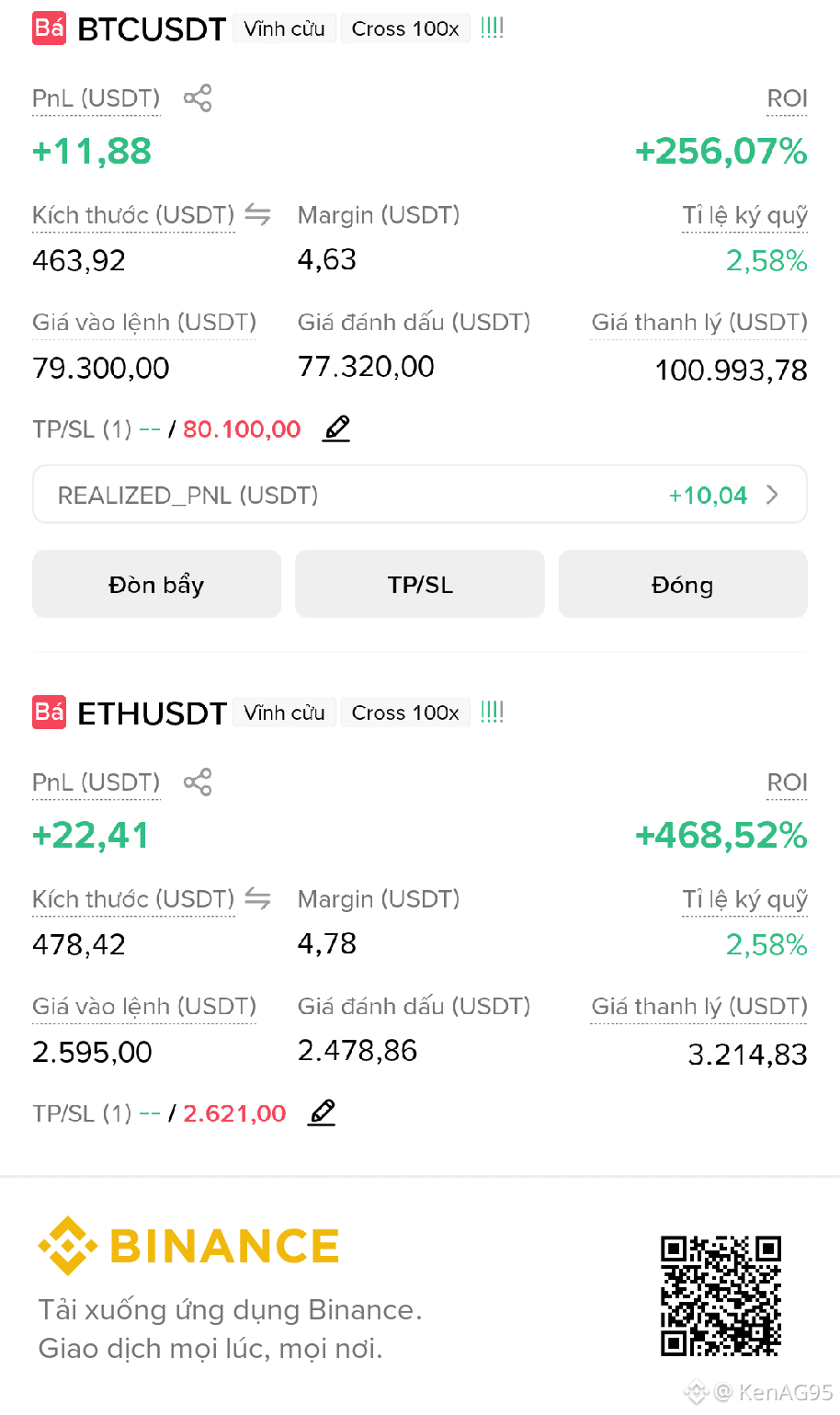This screenshot has width=840, height=1415.
Task: Open the Đòn bẩy leverage button
Action: (156, 584)
